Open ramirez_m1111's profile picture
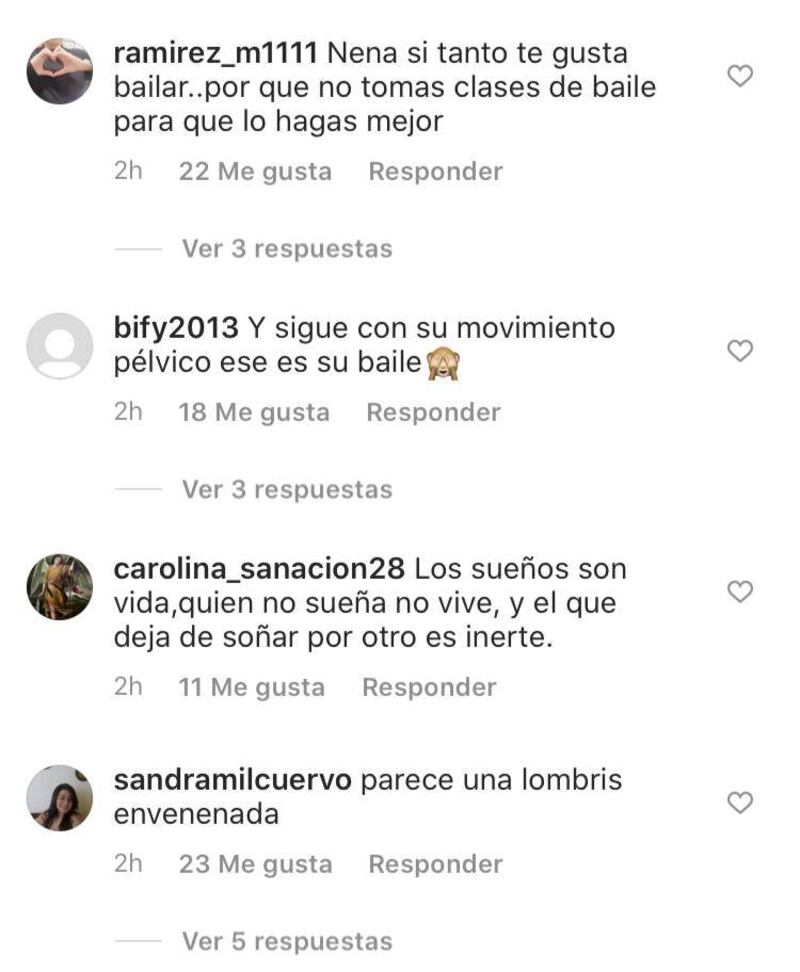 [x=60, y=71]
